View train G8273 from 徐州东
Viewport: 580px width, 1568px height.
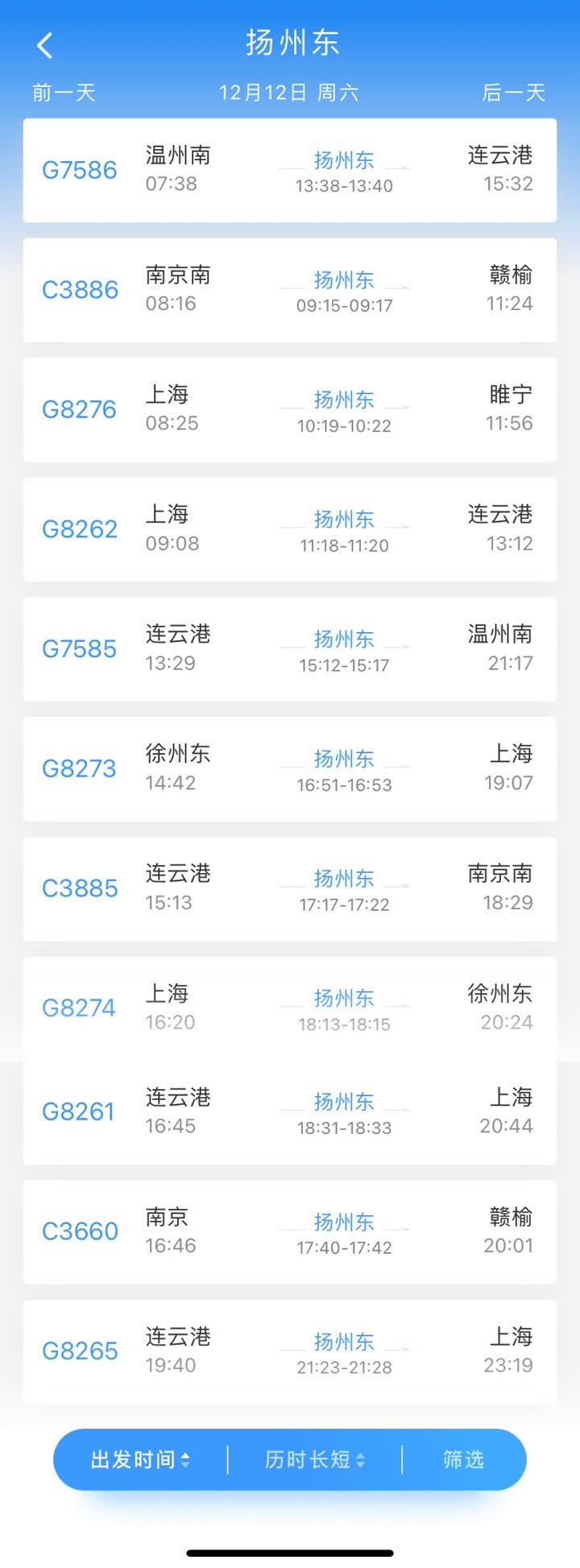point(289,768)
